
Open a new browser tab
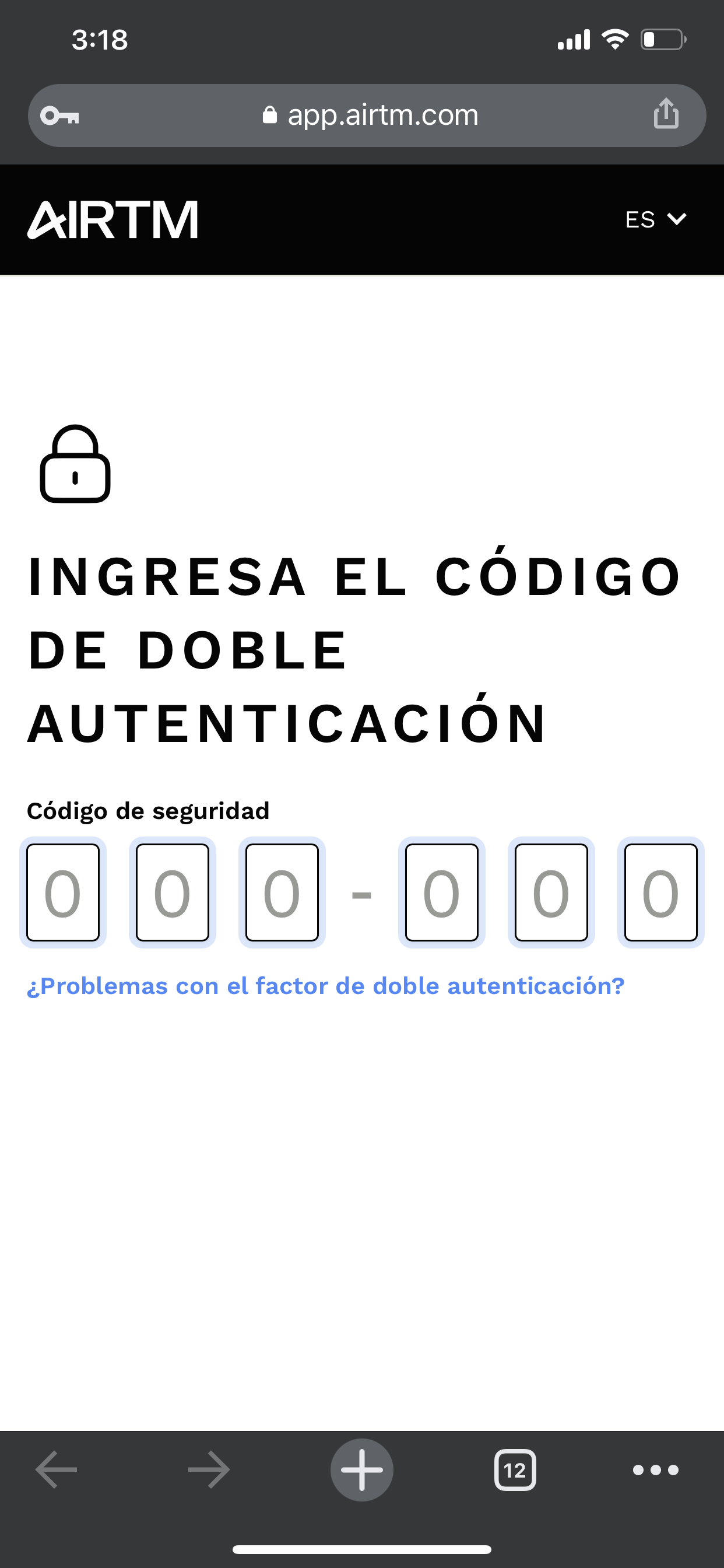[361, 1470]
